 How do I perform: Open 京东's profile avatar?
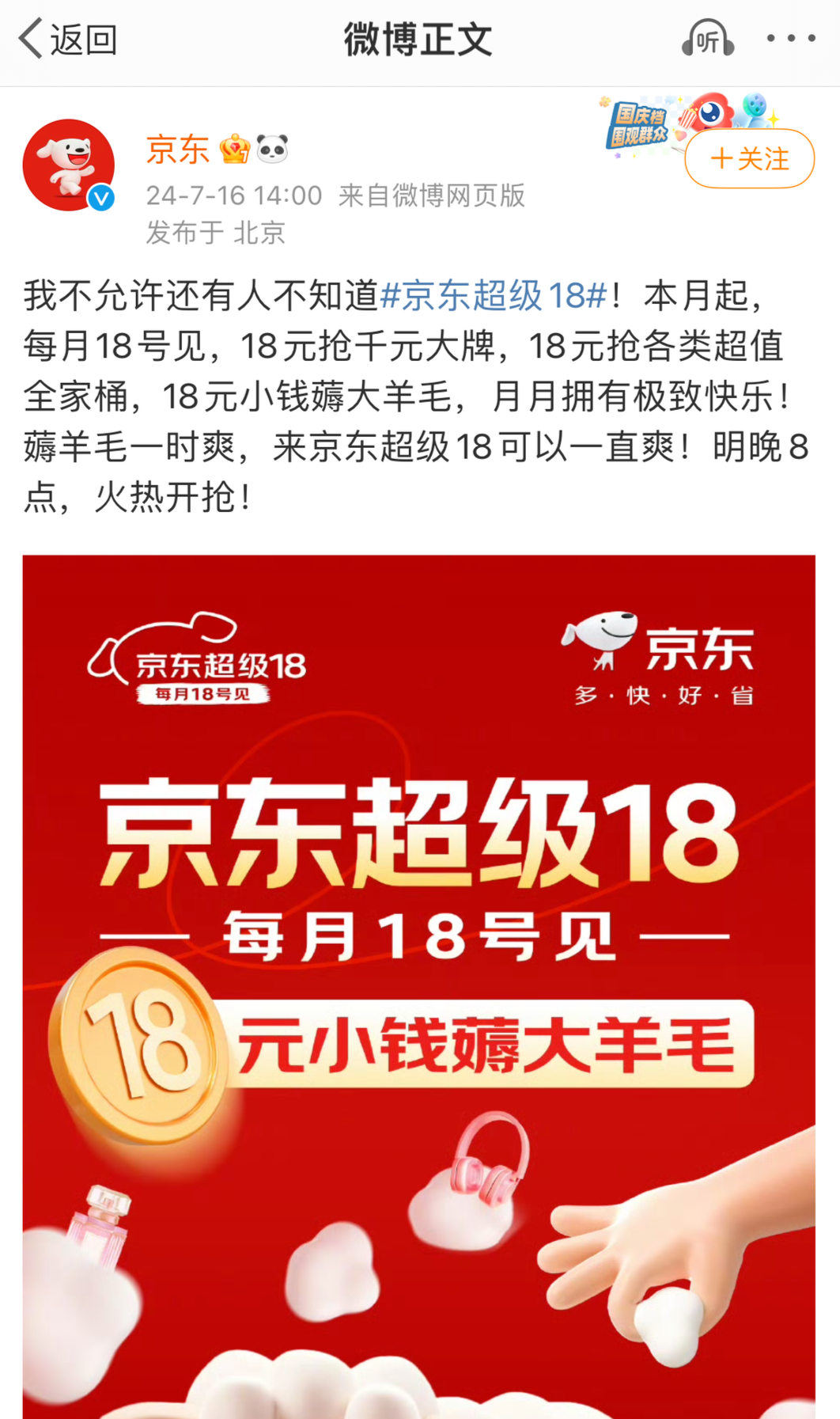point(69,165)
